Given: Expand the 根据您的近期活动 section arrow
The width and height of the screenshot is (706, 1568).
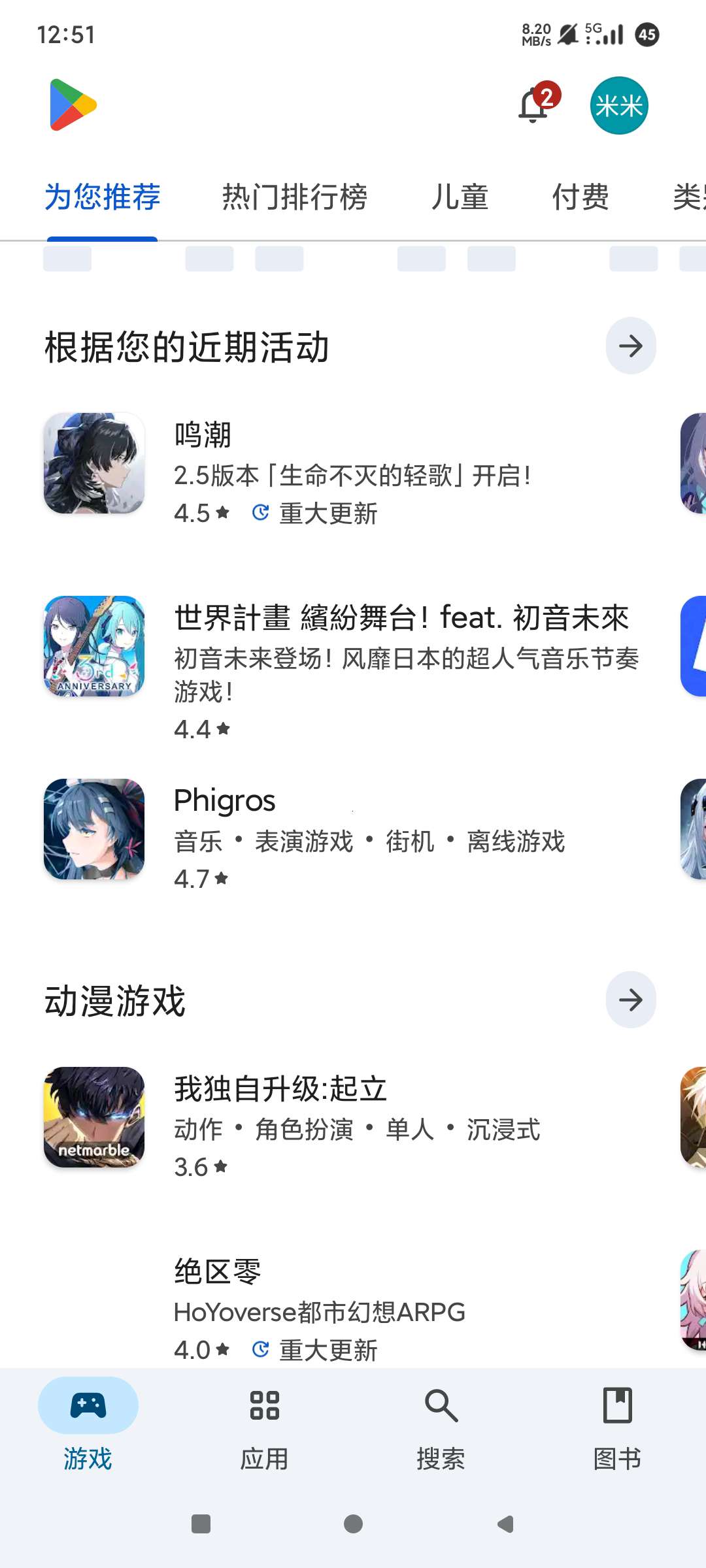Looking at the screenshot, I should [630, 346].
